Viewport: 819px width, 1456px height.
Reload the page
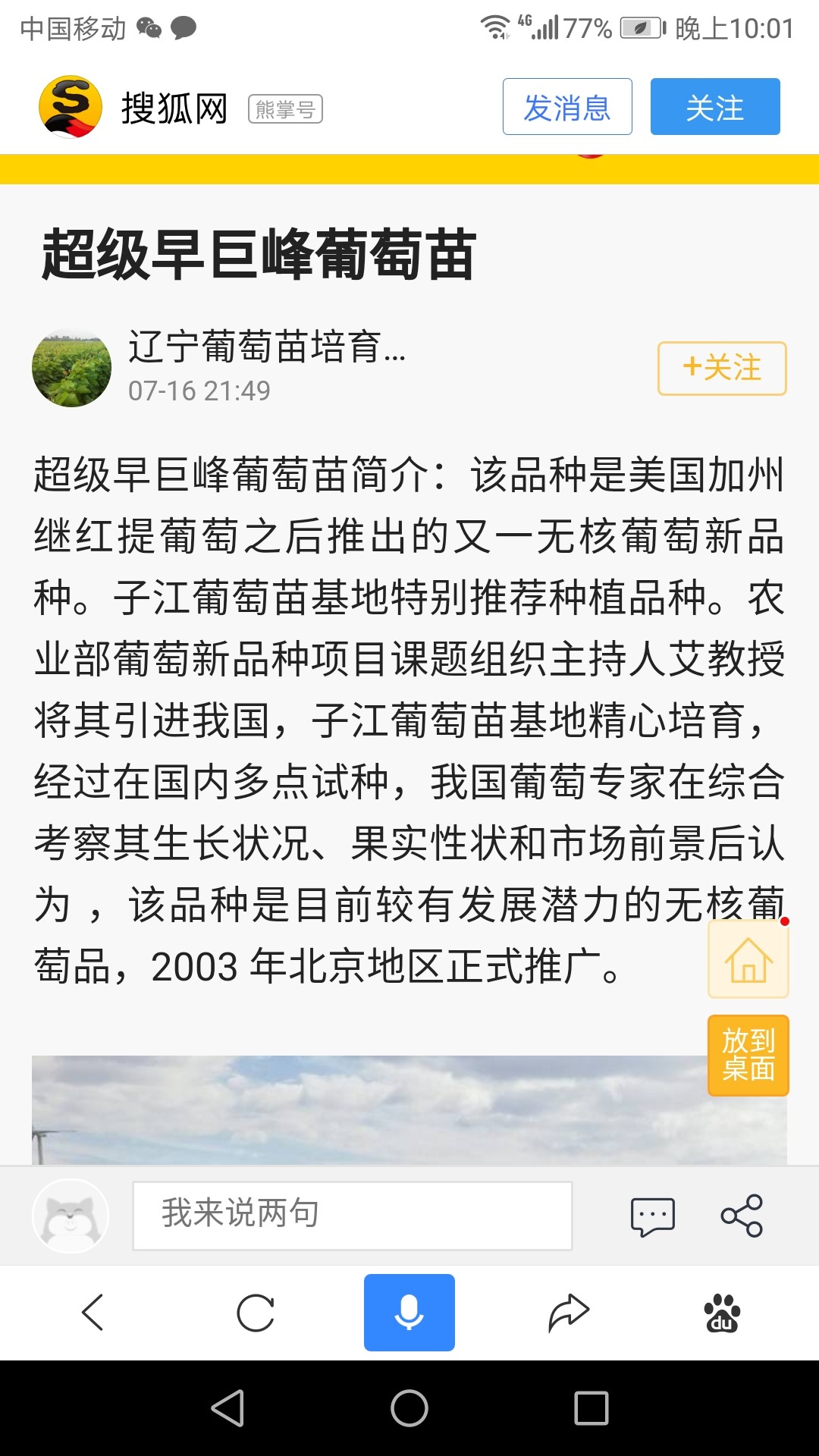pos(256,1313)
